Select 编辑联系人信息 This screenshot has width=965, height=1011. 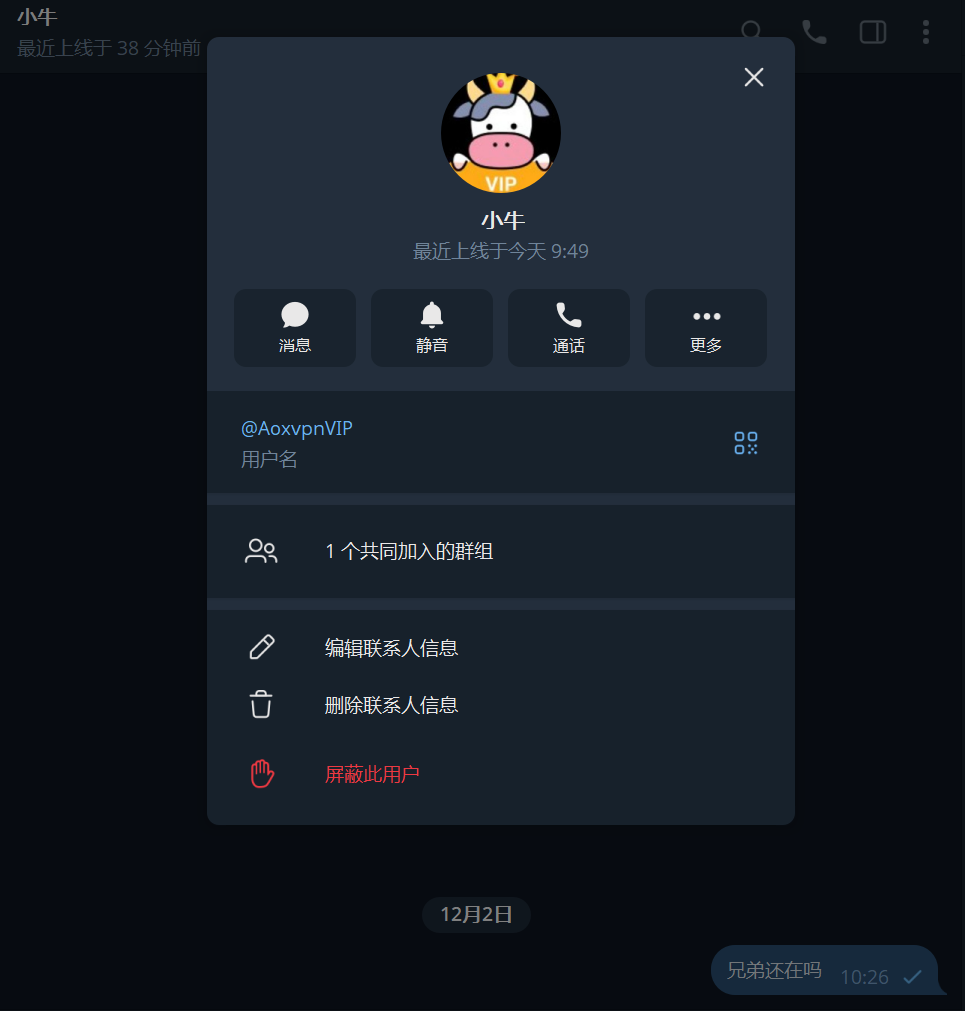tap(392, 647)
